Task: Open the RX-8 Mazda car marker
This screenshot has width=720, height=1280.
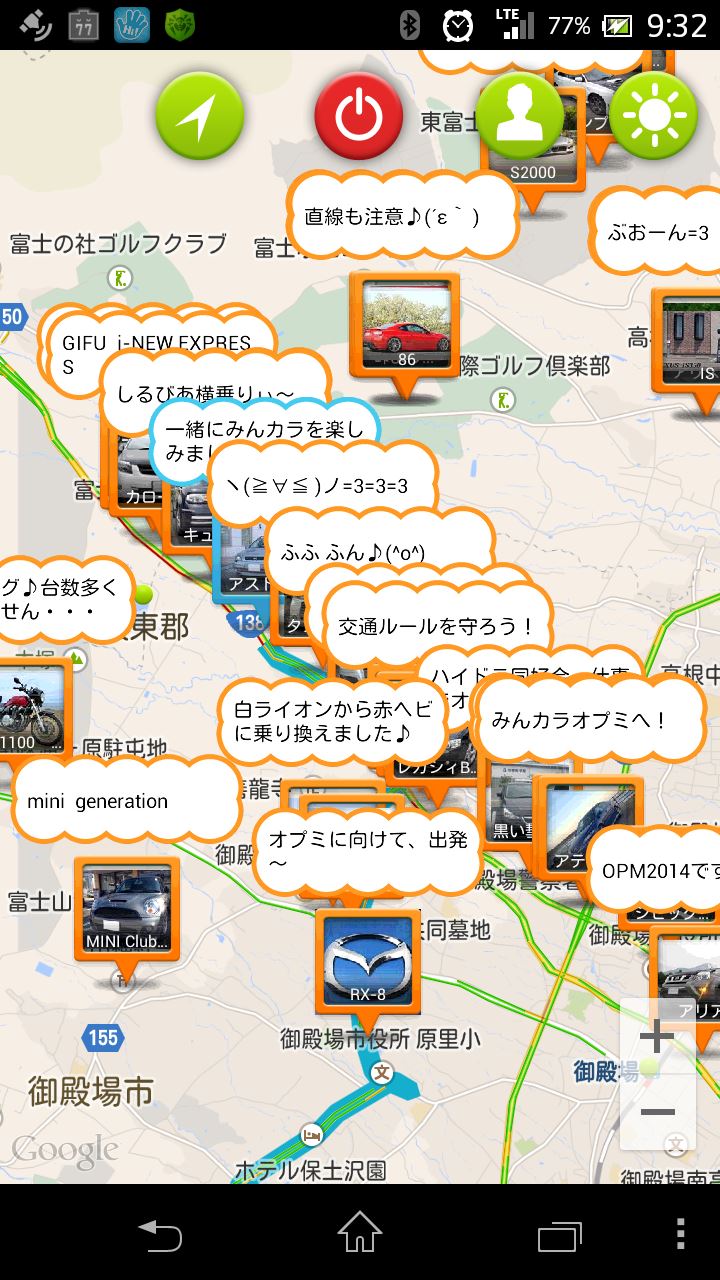Action: tap(368, 960)
